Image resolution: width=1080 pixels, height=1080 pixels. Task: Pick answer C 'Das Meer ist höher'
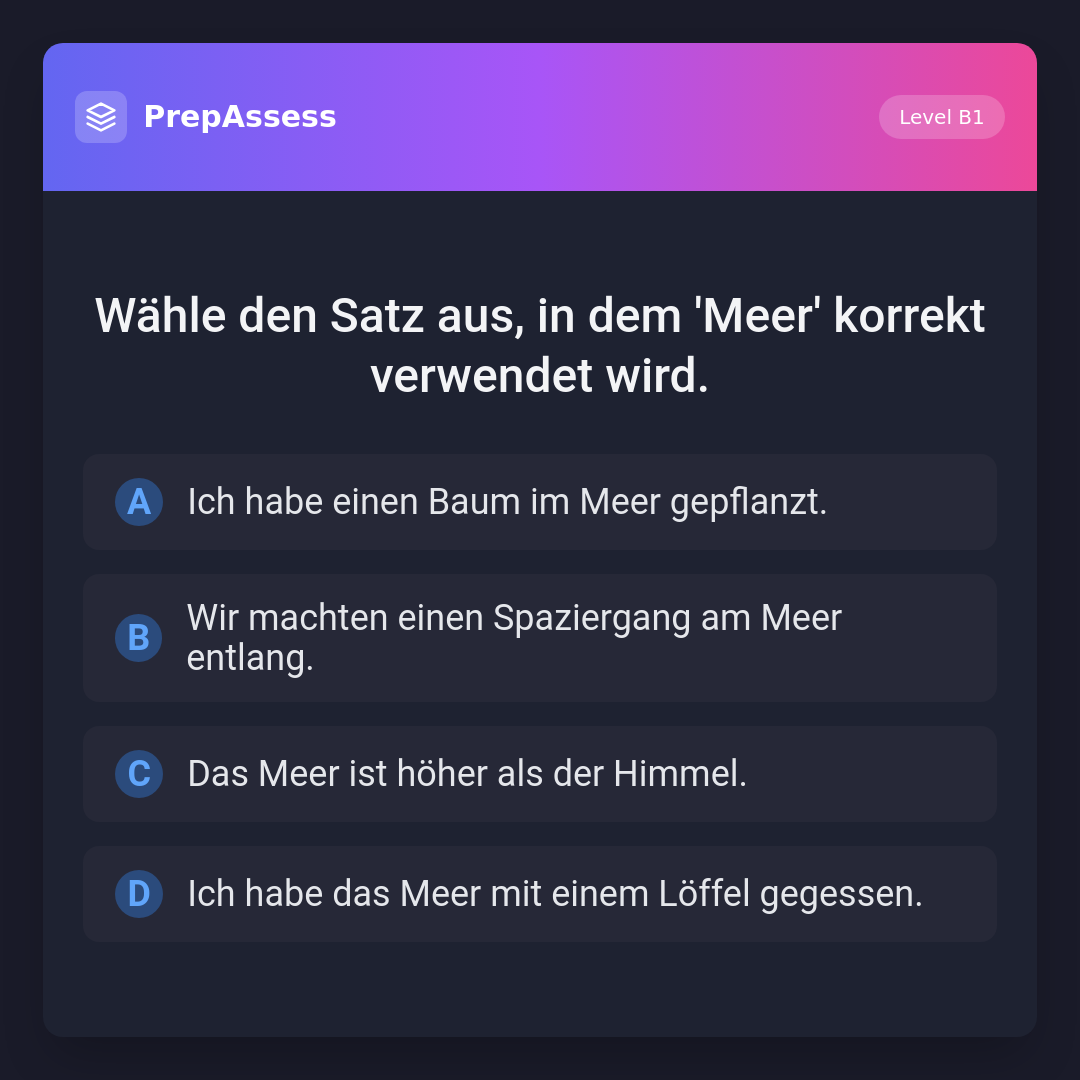(540, 774)
